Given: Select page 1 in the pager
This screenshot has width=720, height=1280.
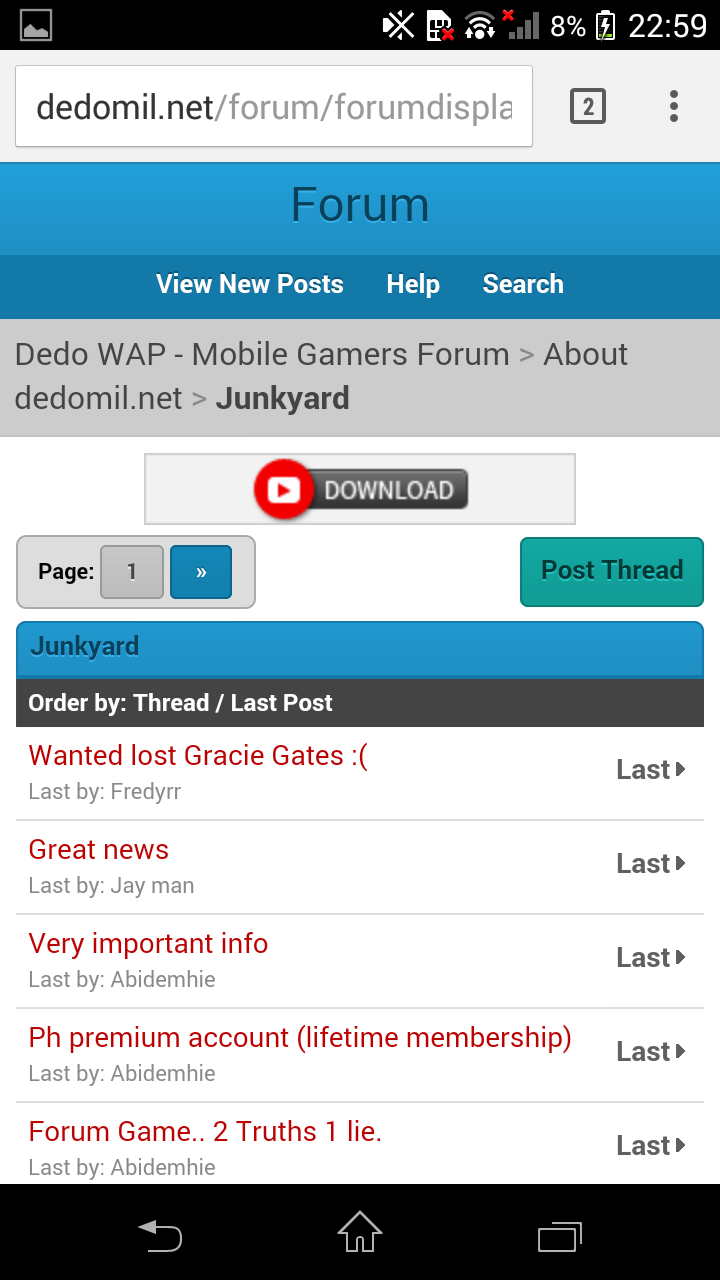Looking at the screenshot, I should [x=132, y=572].
